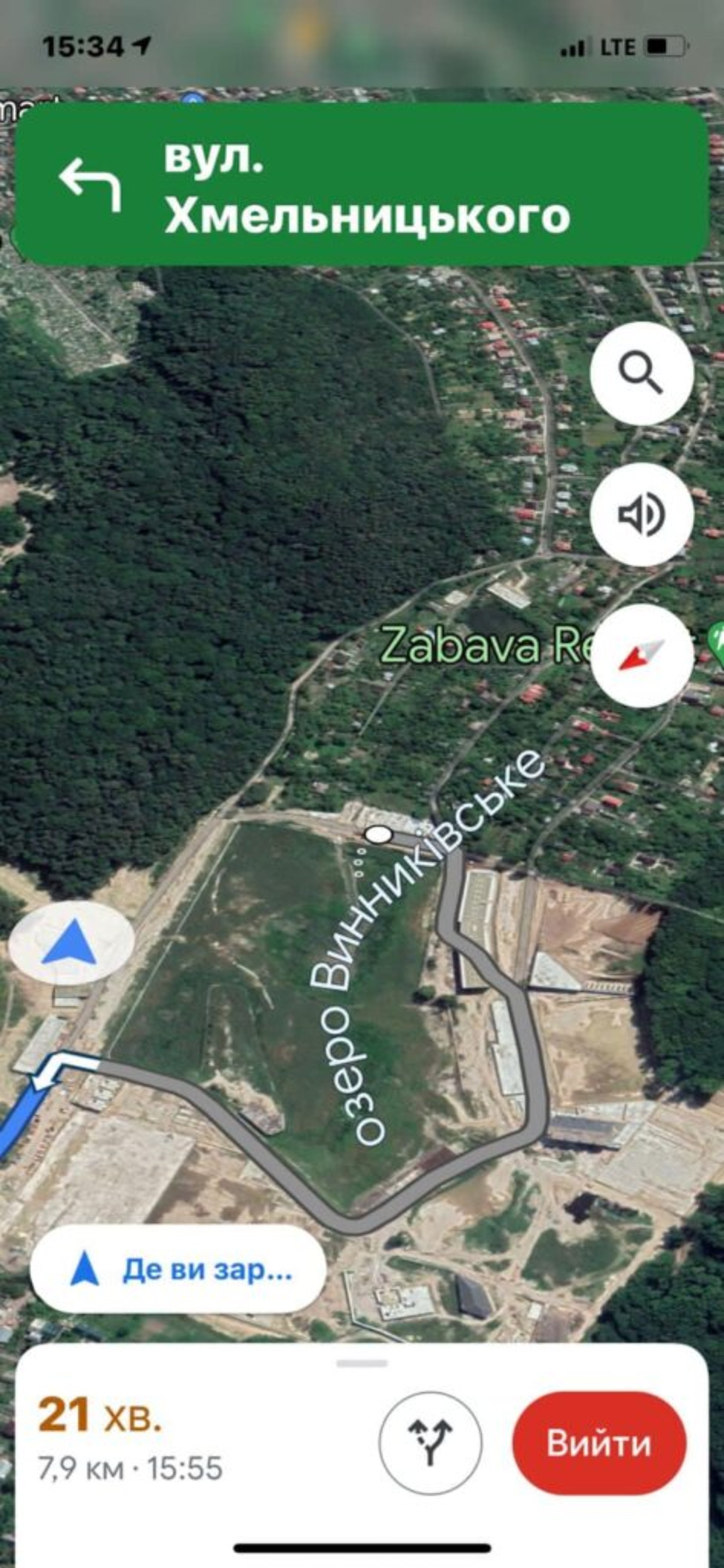The height and width of the screenshot is (1568, 724).
Task: Tap the search magnifier button
Action: (642, 373)
